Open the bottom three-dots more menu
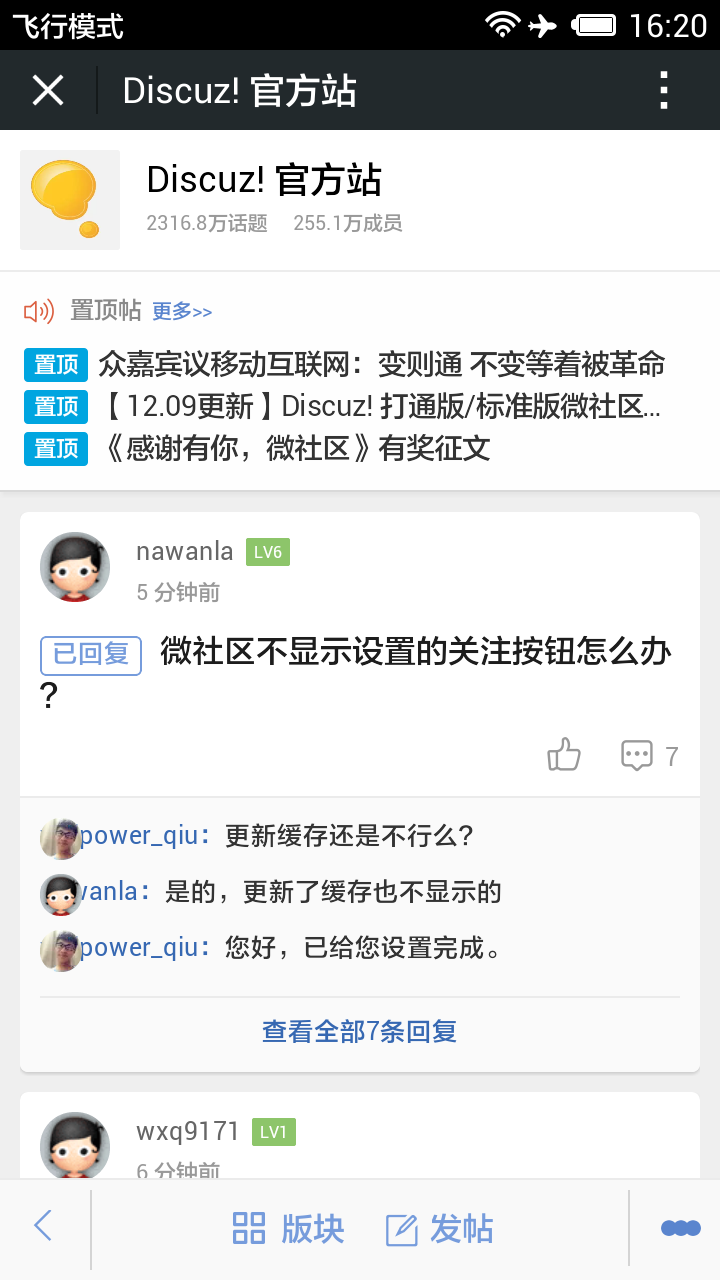The image size is (720, 1280). pyautogui.click(x=680, y=1228)
